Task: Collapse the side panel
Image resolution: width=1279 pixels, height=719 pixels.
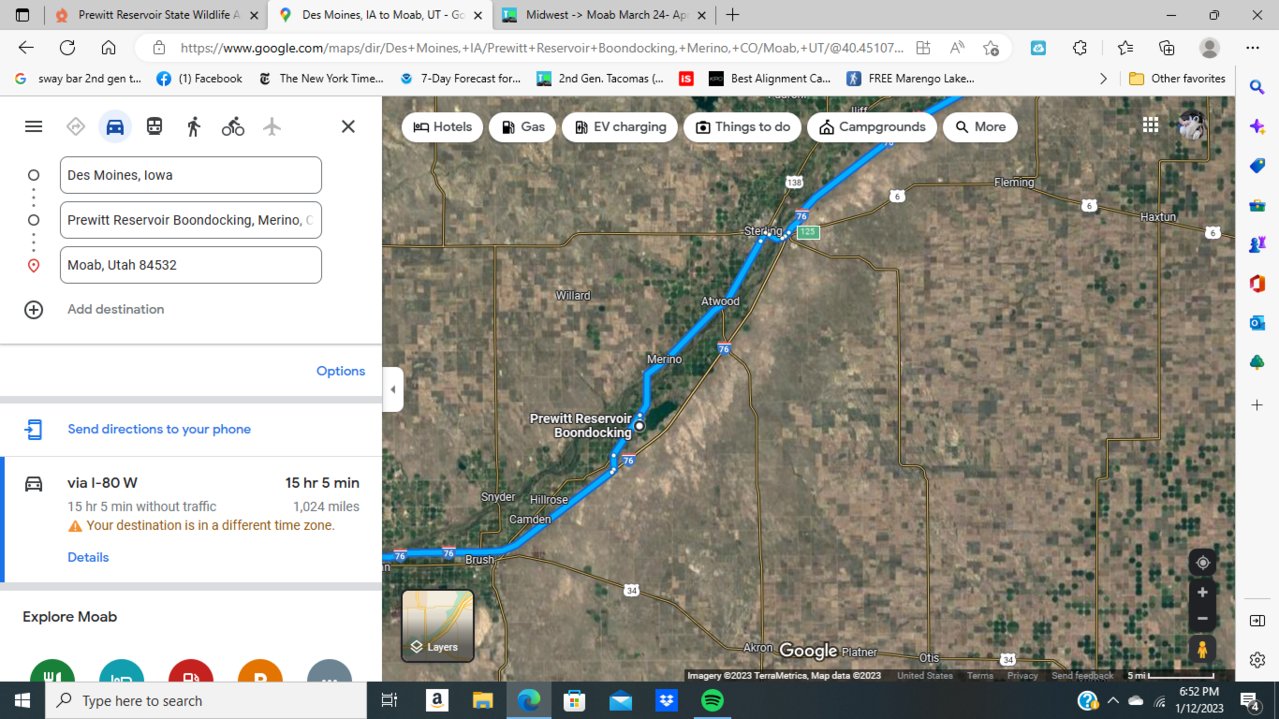Action: (x=393, y=390)
